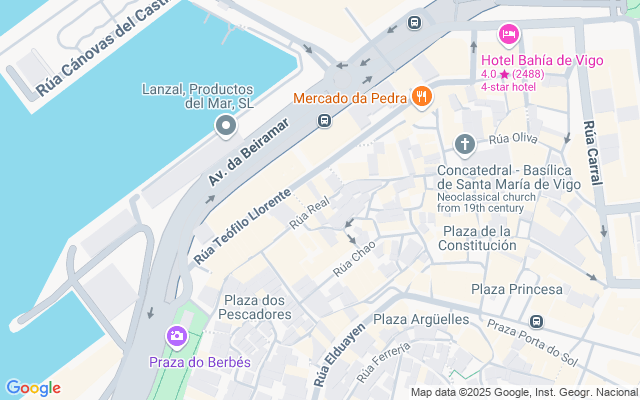The image size is (640, 400).
Task: Open the bus stop near Praza Porta do Sol
Action: click(x=537, y=322)
